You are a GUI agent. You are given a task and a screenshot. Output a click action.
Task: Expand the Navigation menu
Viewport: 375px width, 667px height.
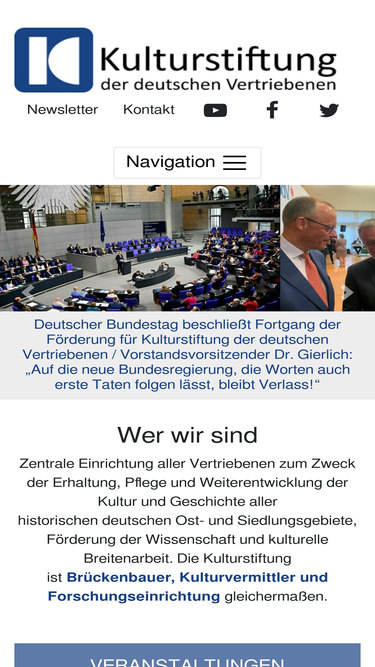click(x=188, y=162)
